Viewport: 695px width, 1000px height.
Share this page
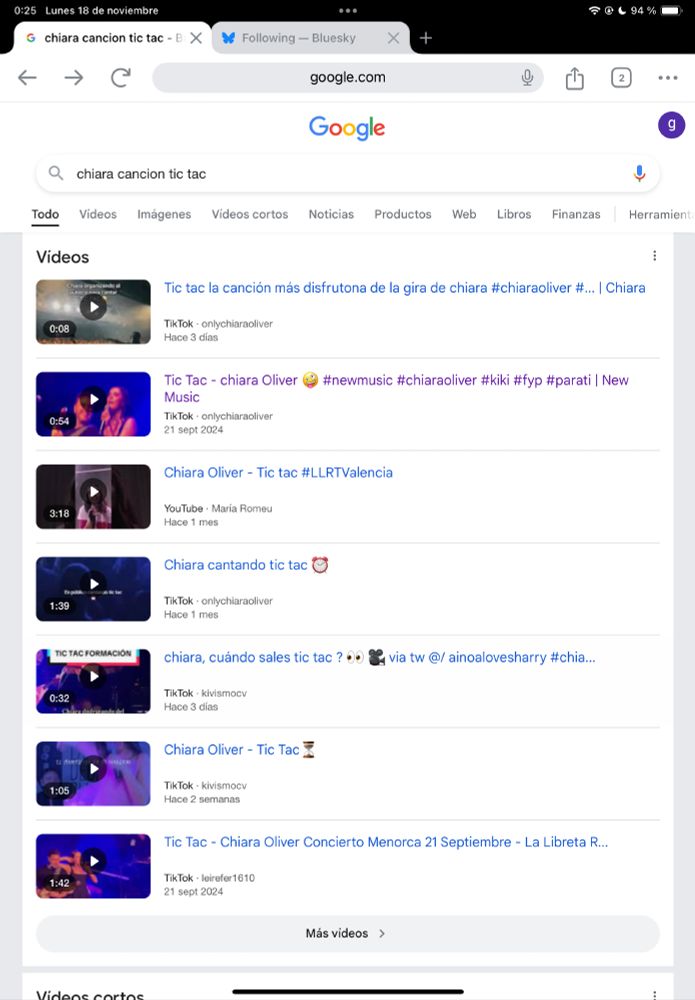pos(574,78)
